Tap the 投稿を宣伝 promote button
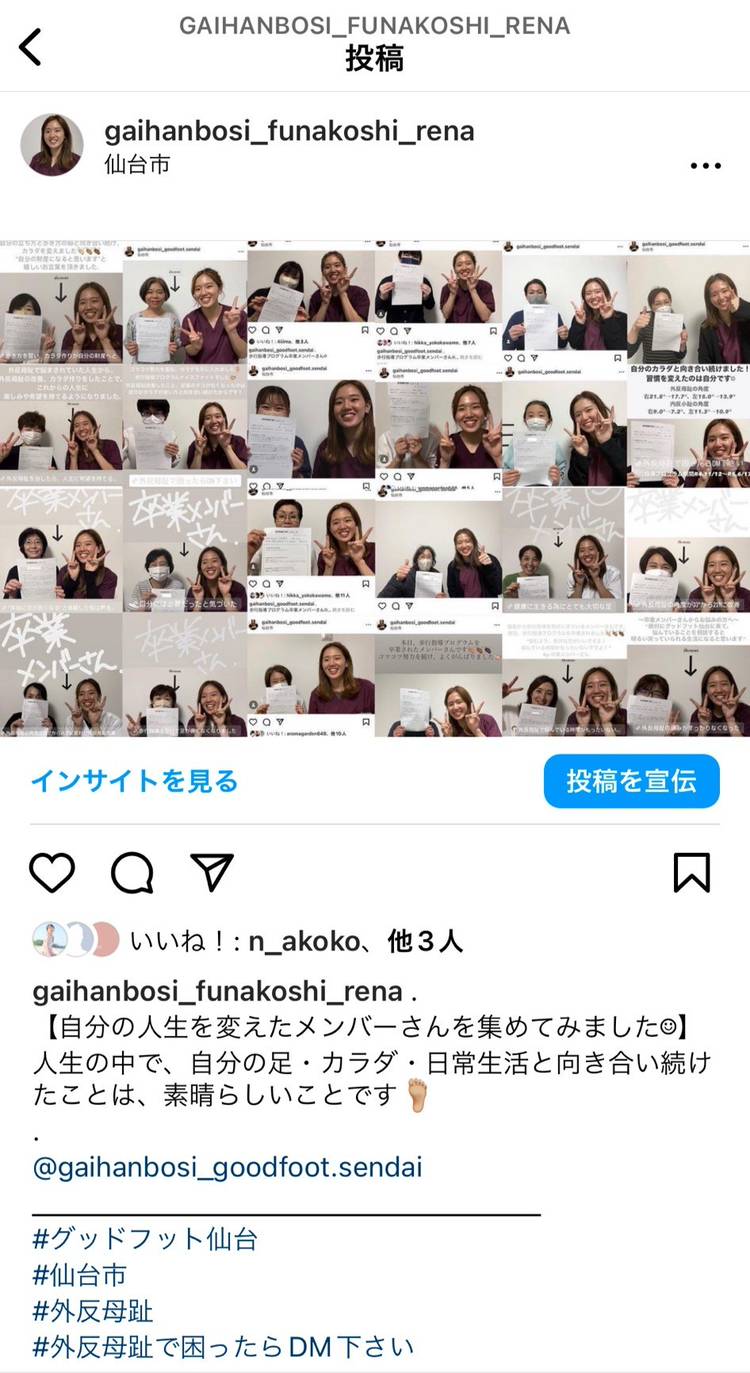 [631, 781]
